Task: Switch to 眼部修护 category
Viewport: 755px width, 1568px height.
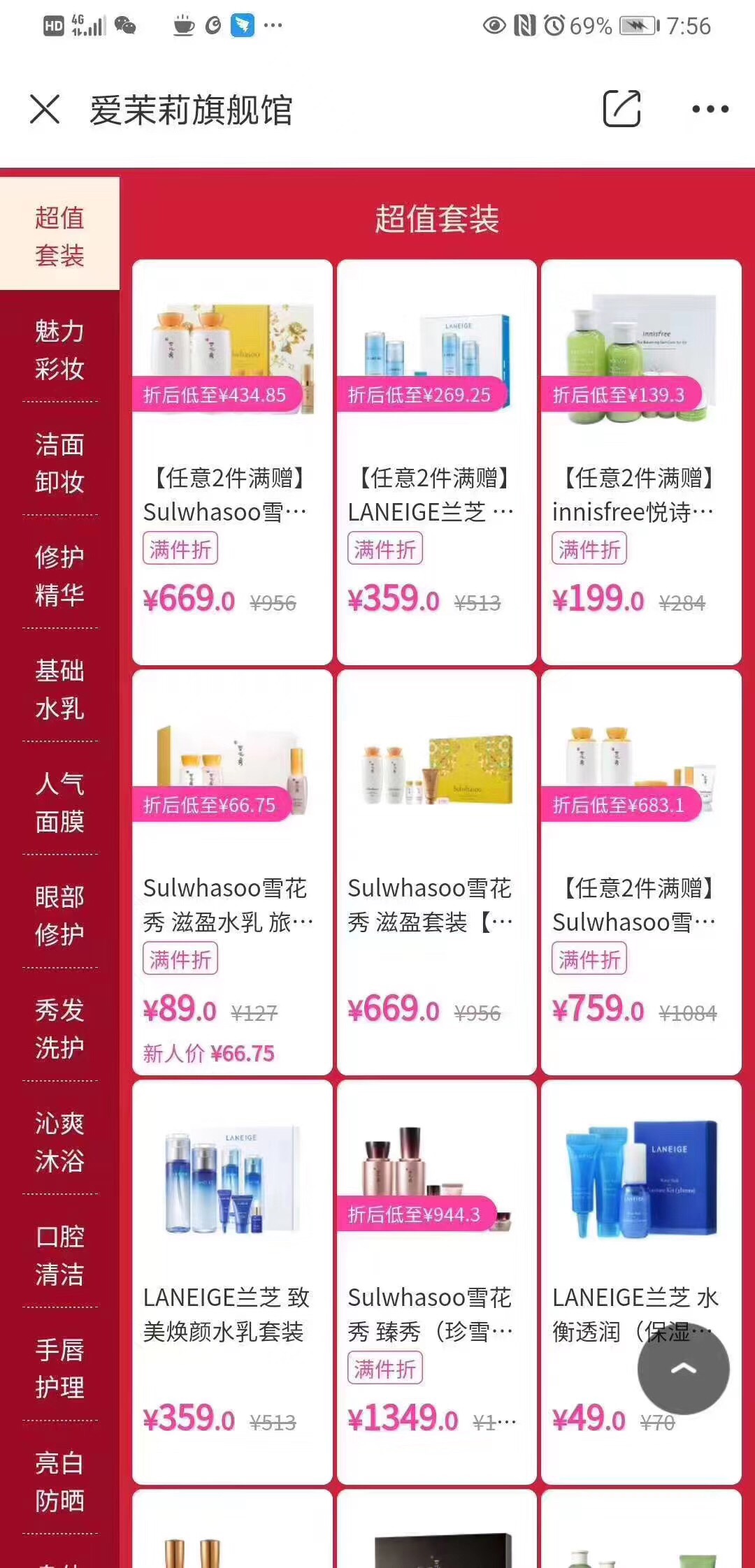Action: [x=60, y=915]
